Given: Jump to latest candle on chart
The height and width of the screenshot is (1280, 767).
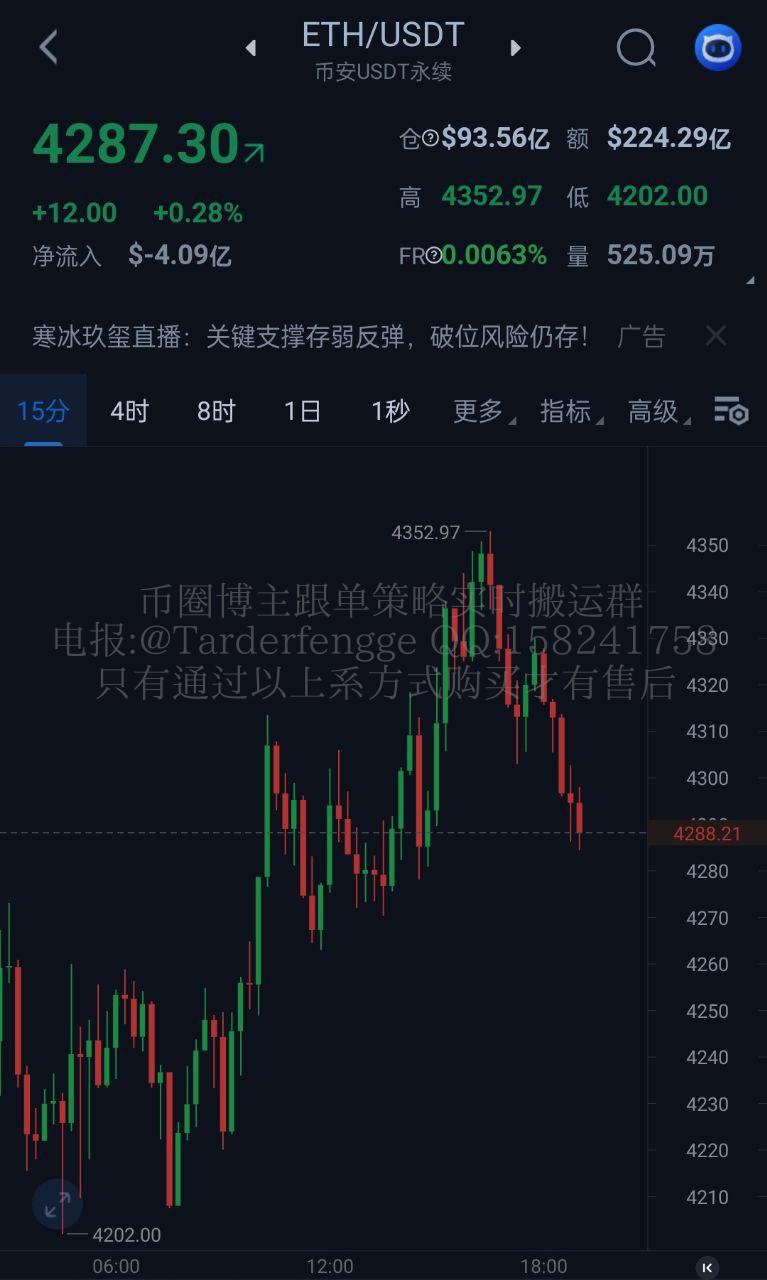Looking at the screenshot, I should 707,1266.
